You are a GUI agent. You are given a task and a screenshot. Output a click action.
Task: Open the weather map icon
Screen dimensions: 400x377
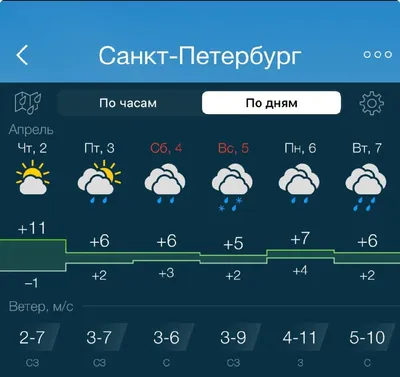(28, 103)
